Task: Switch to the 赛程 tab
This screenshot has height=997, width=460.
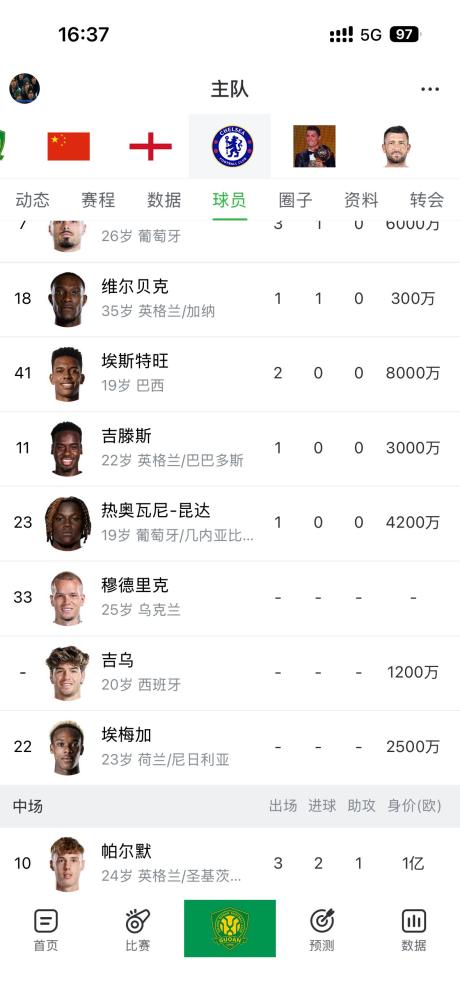Action: click(x=98, y=200)
